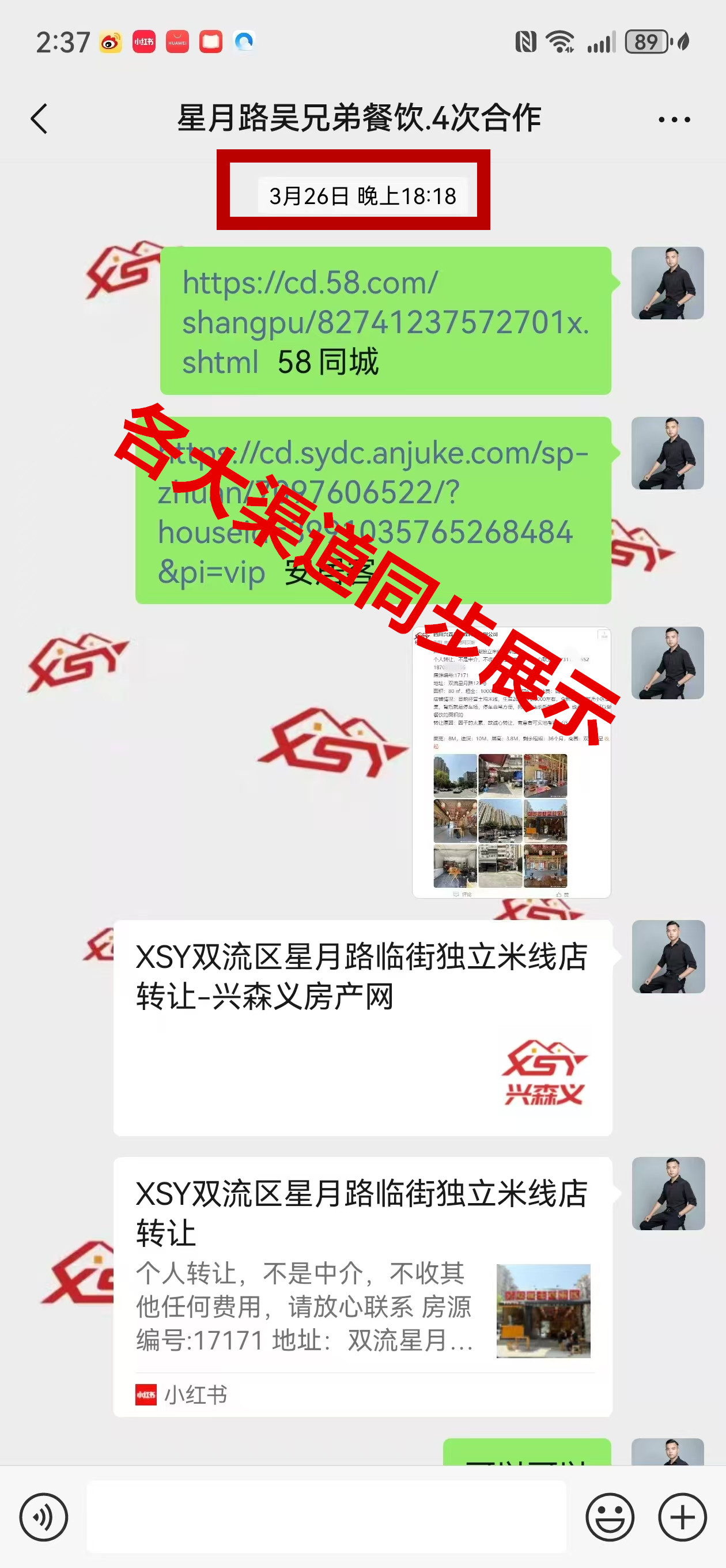The width and height of the screenshot is (726, 1568).
Task: Switch to voice message input
Action: (x=44, y=1517)
